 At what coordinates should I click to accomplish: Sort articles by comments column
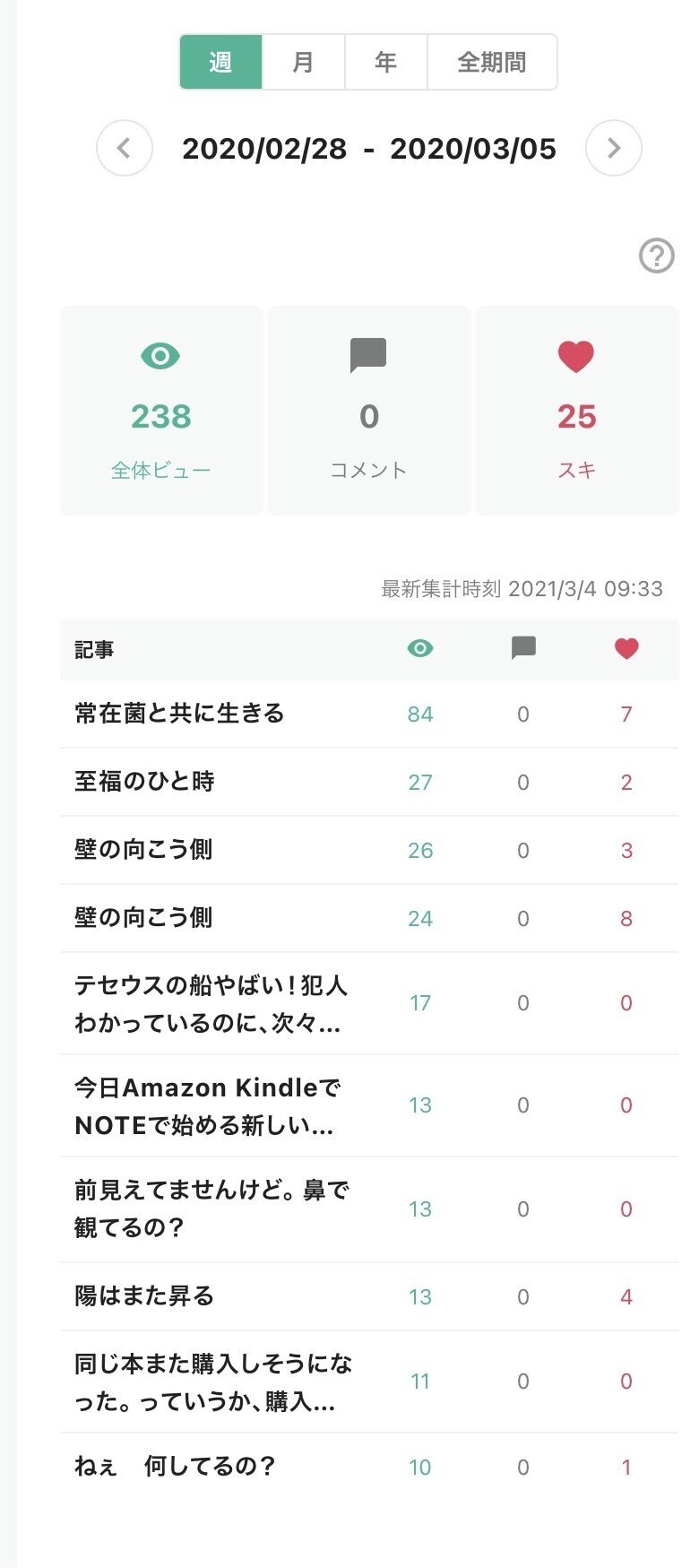coord(523,648)
